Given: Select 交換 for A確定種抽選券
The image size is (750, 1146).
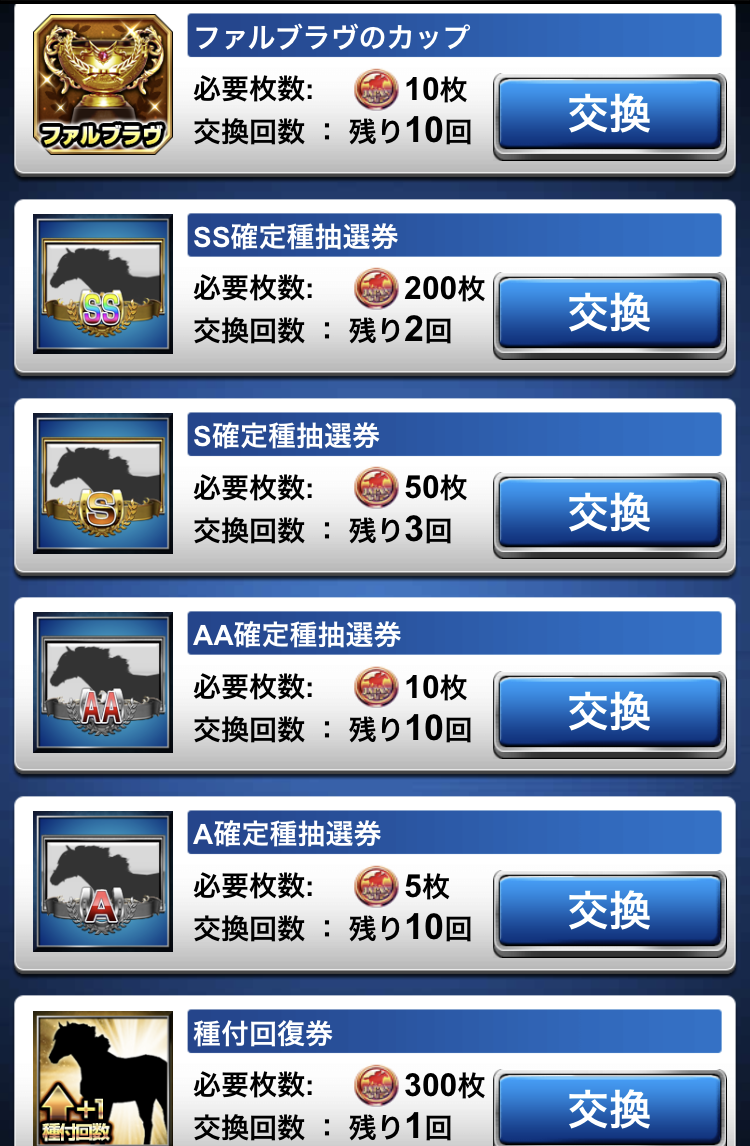Looking at the screenshot, I should coord(609,911).
